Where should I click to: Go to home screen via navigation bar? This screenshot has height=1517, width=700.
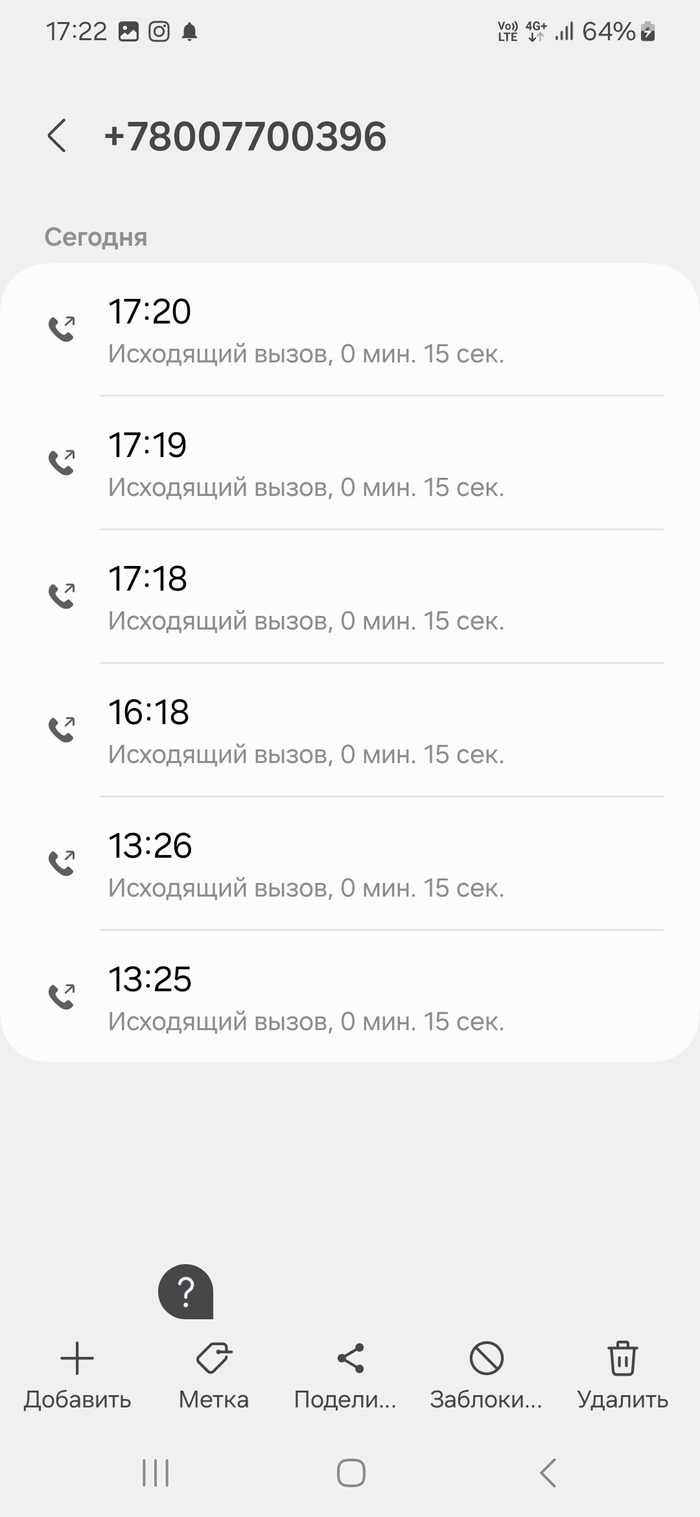[350, 1472]
